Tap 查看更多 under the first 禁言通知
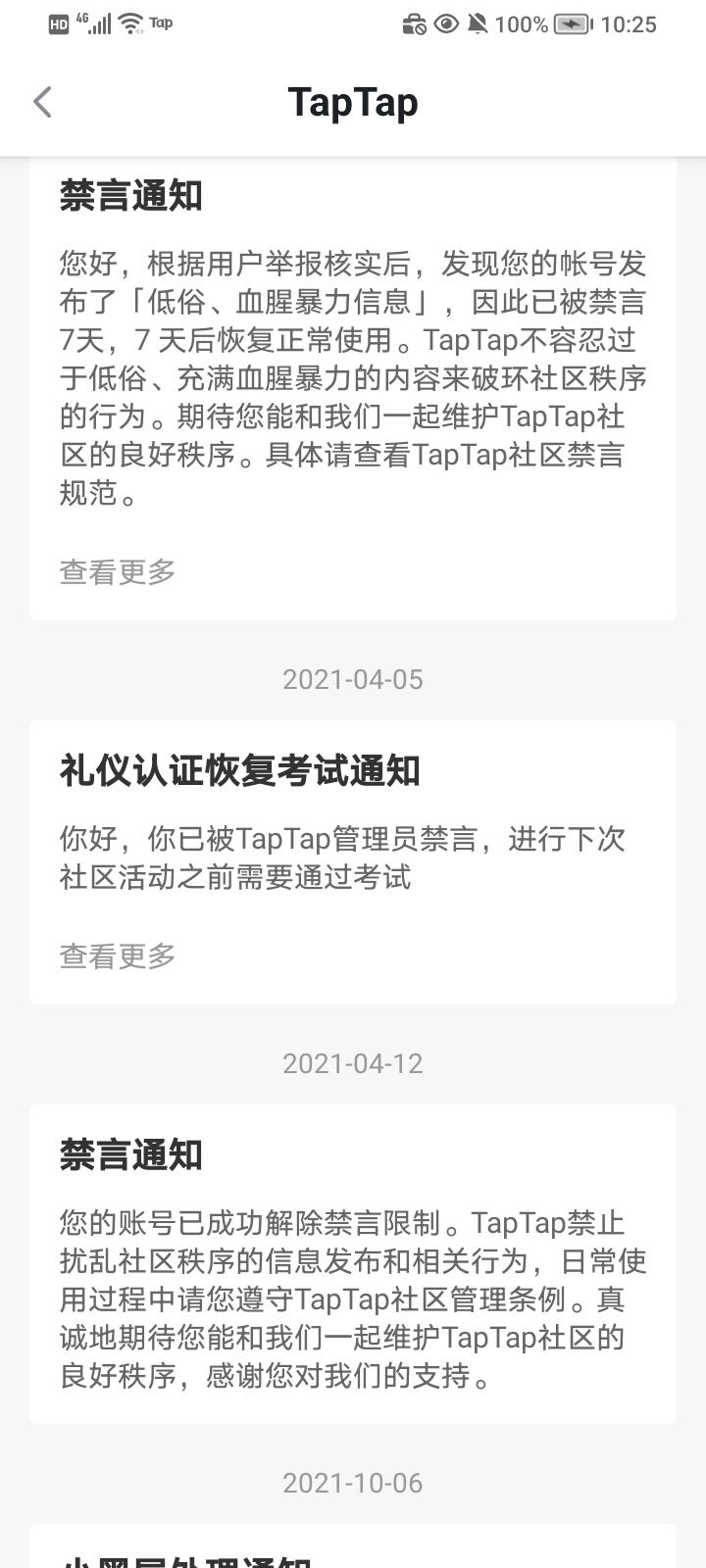Screen dimensions: 706x1568 118,571
